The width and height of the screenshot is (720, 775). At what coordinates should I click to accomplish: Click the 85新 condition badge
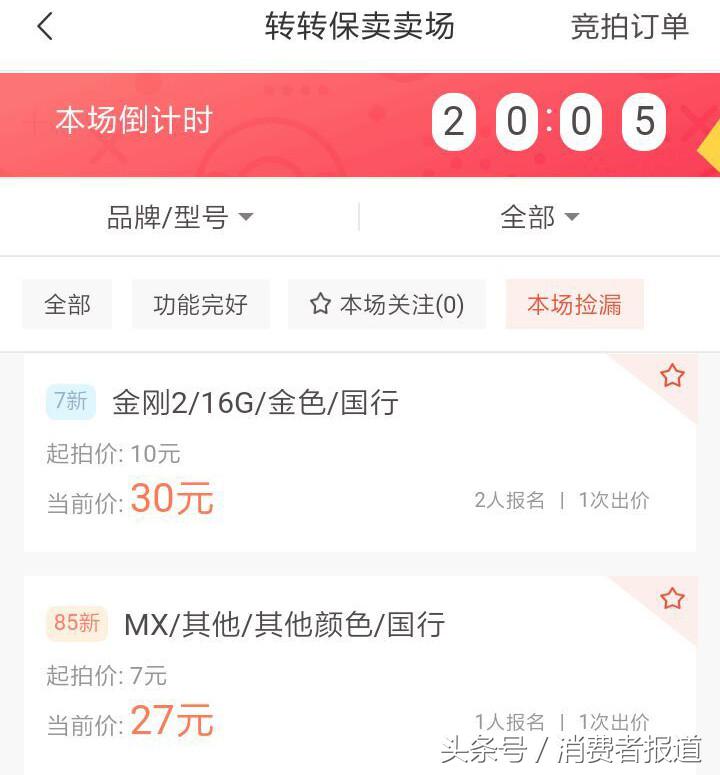point(76,623)
